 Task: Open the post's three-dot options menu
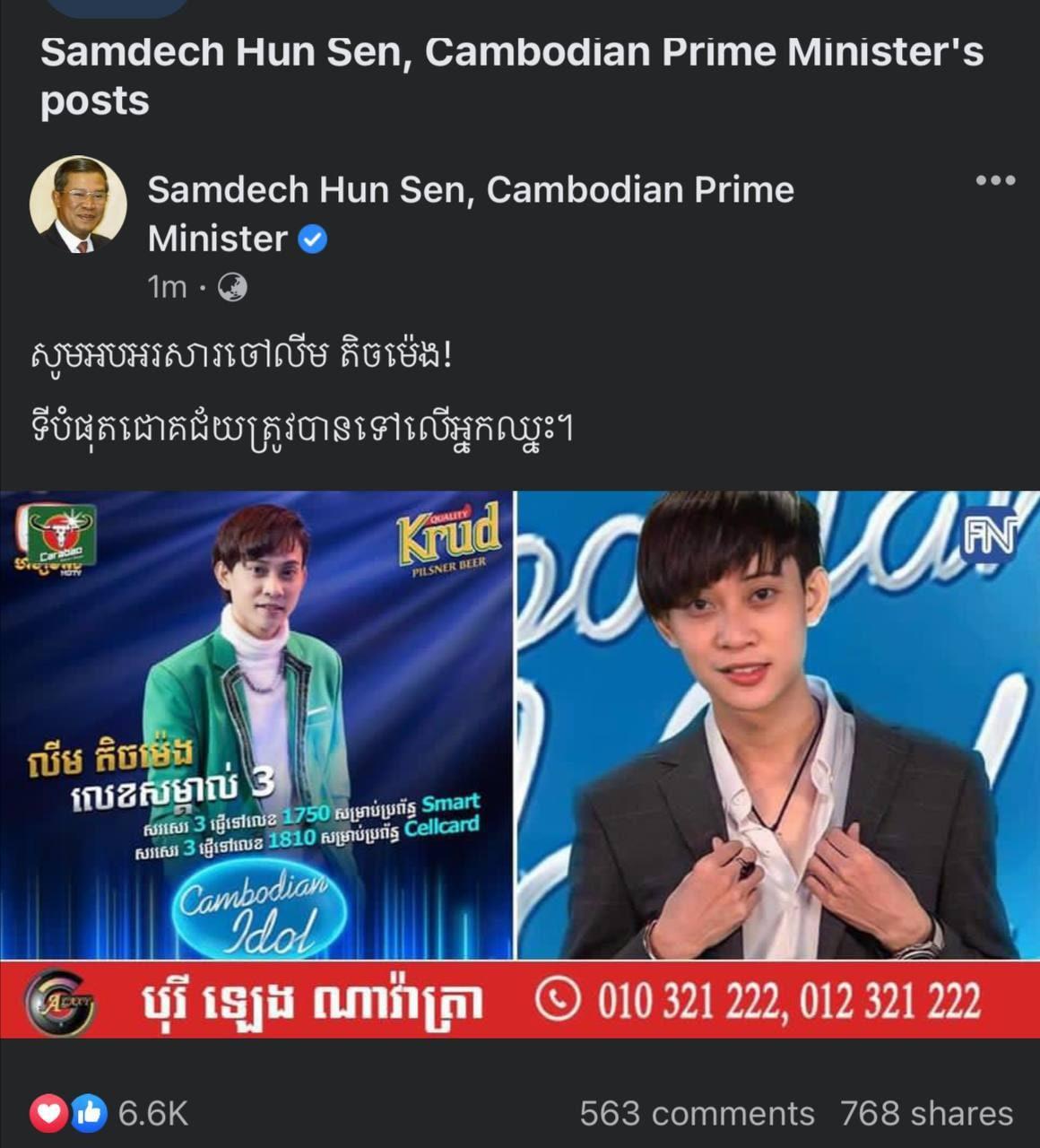995,181
